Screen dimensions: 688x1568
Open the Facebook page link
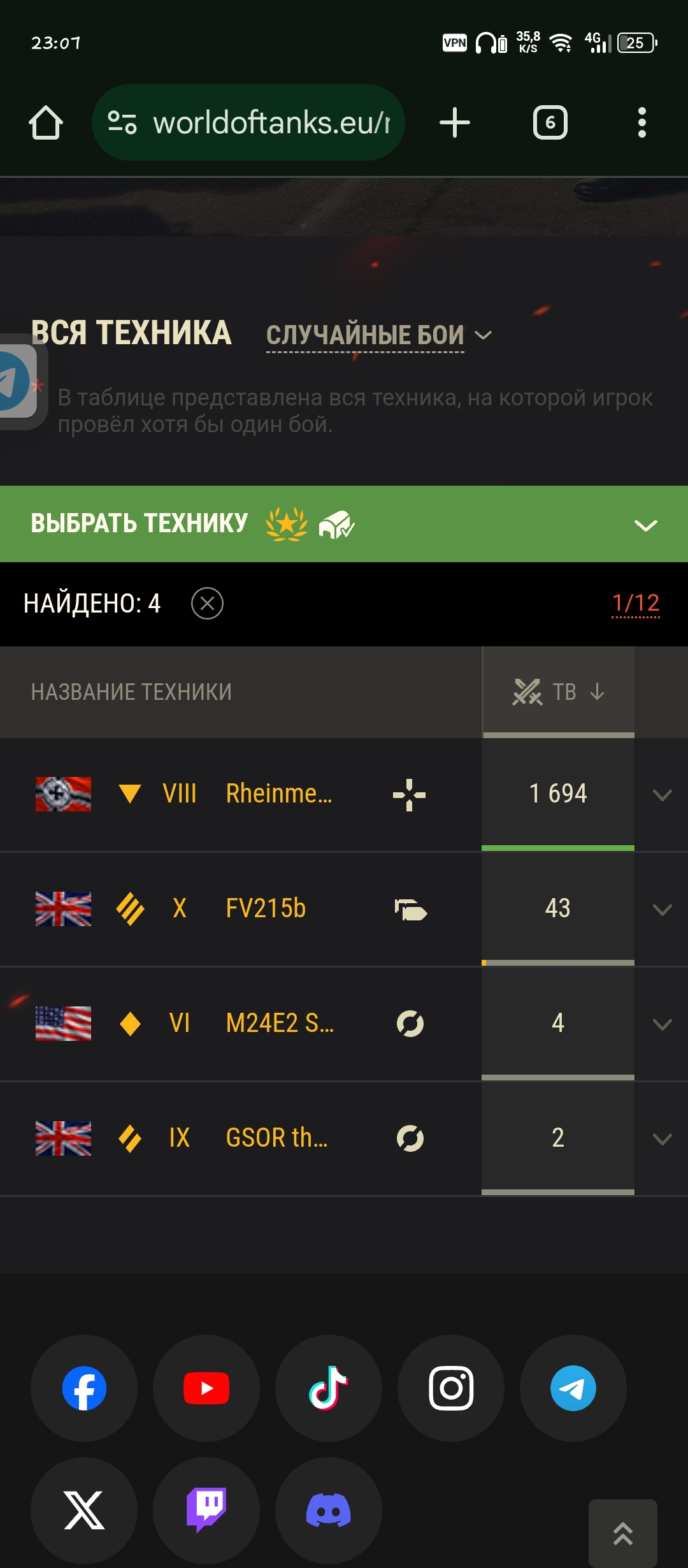84,1388
